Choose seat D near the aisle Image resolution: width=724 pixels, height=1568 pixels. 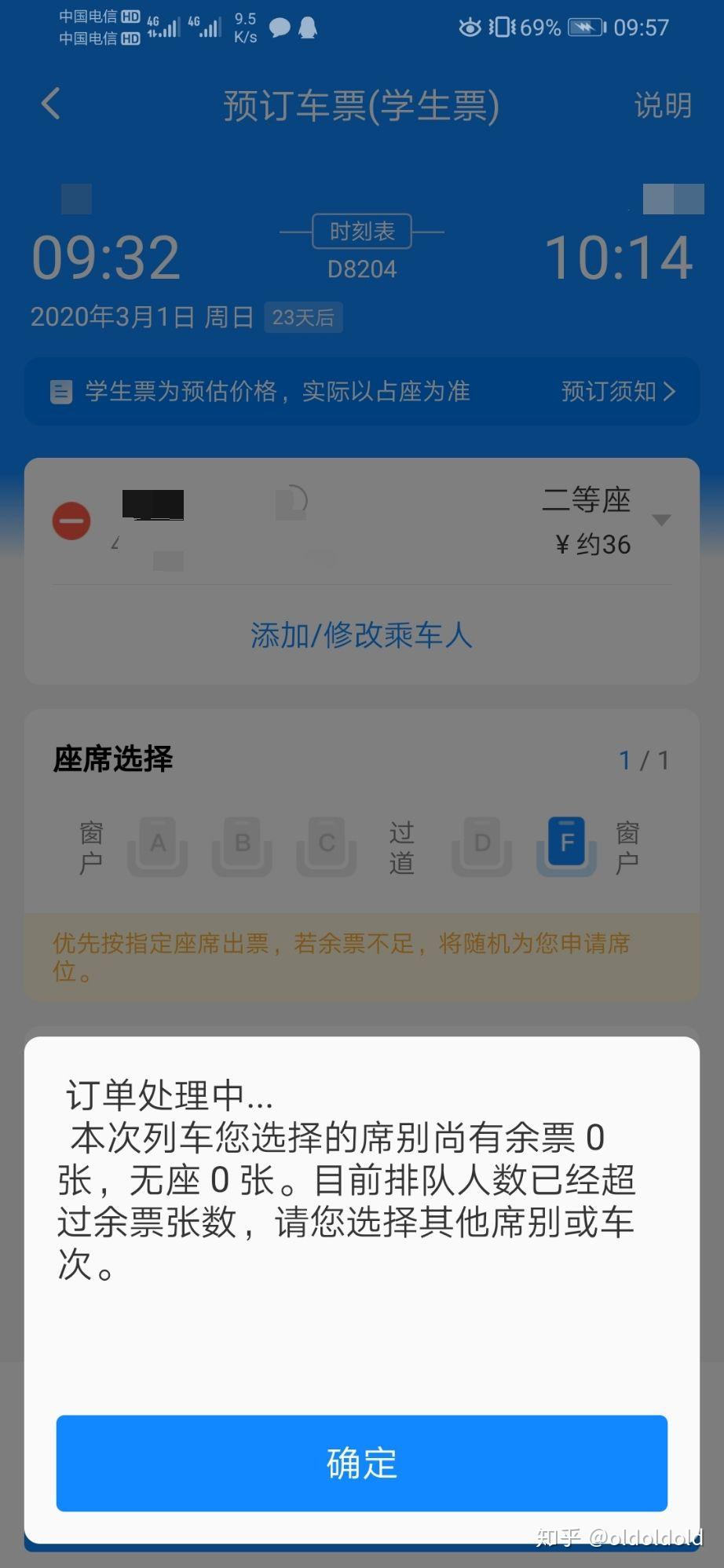[481, 846]
